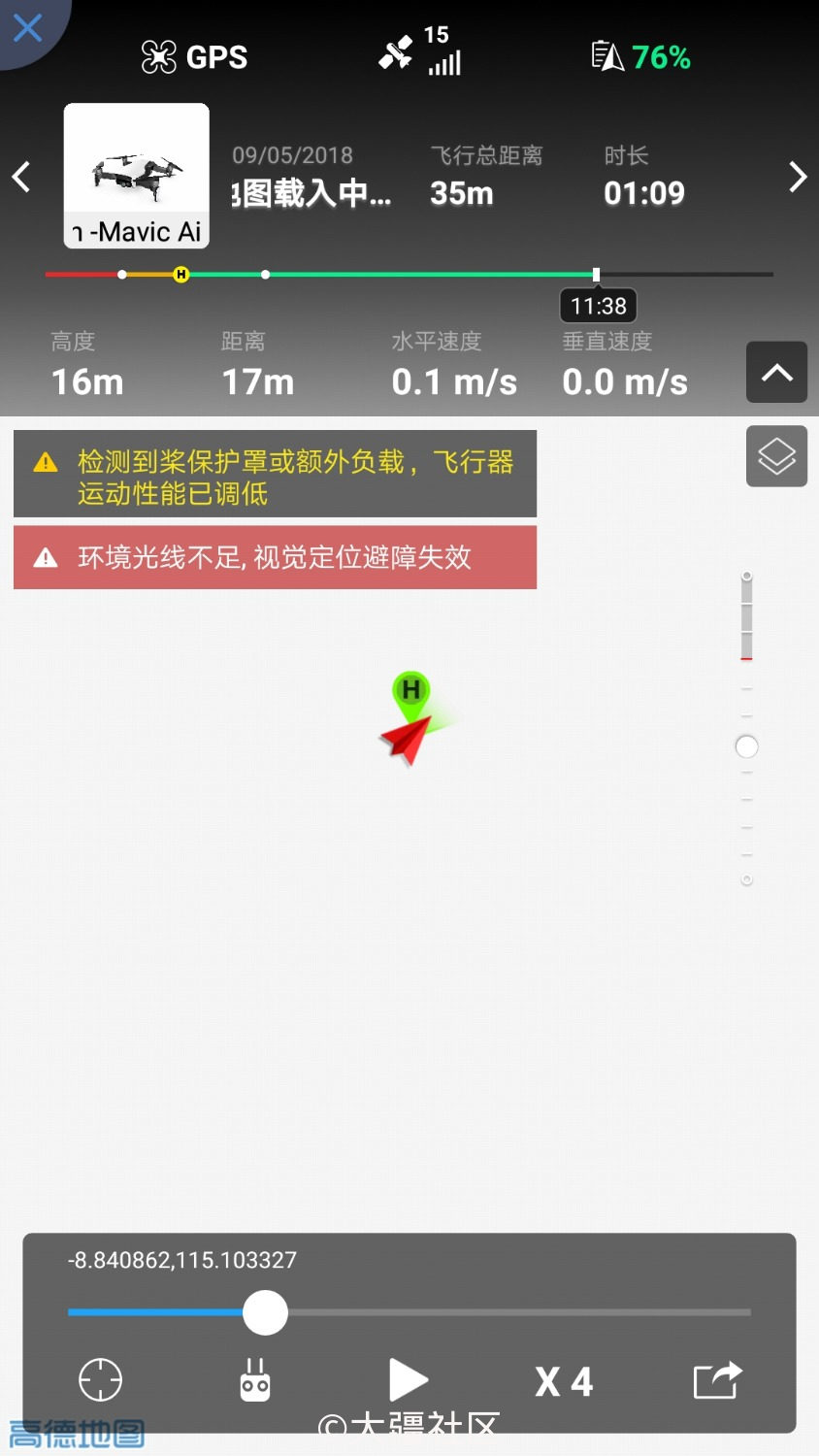Image resolution: width=819 pixels, height=1456 pixels.
Task: Open the map layers selector
Action: [x=776, y=456]
